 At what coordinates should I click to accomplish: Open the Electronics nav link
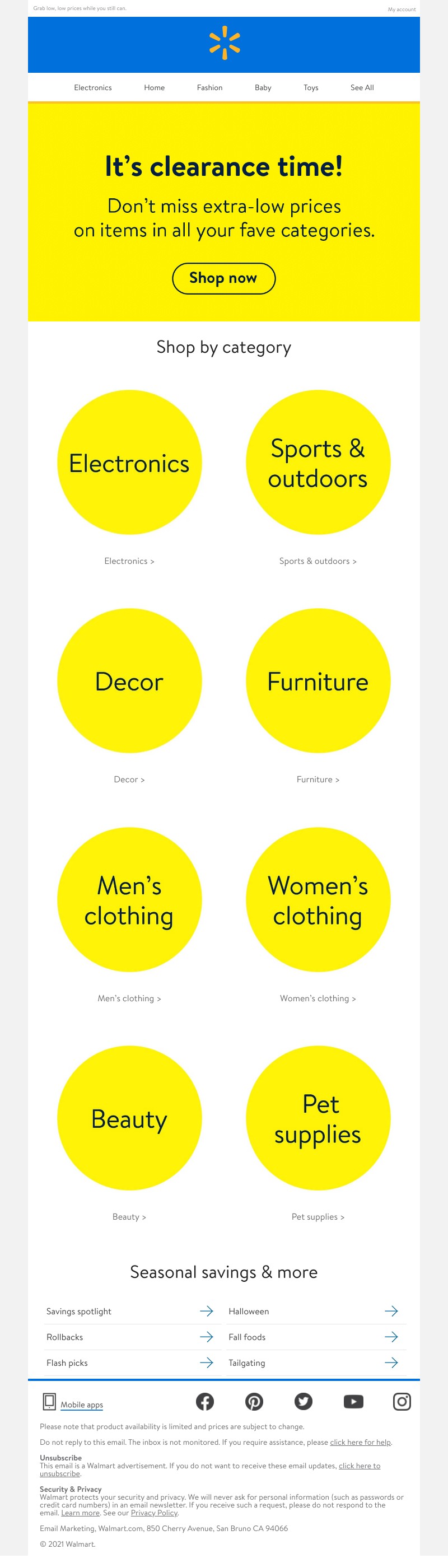click(92, 88)
